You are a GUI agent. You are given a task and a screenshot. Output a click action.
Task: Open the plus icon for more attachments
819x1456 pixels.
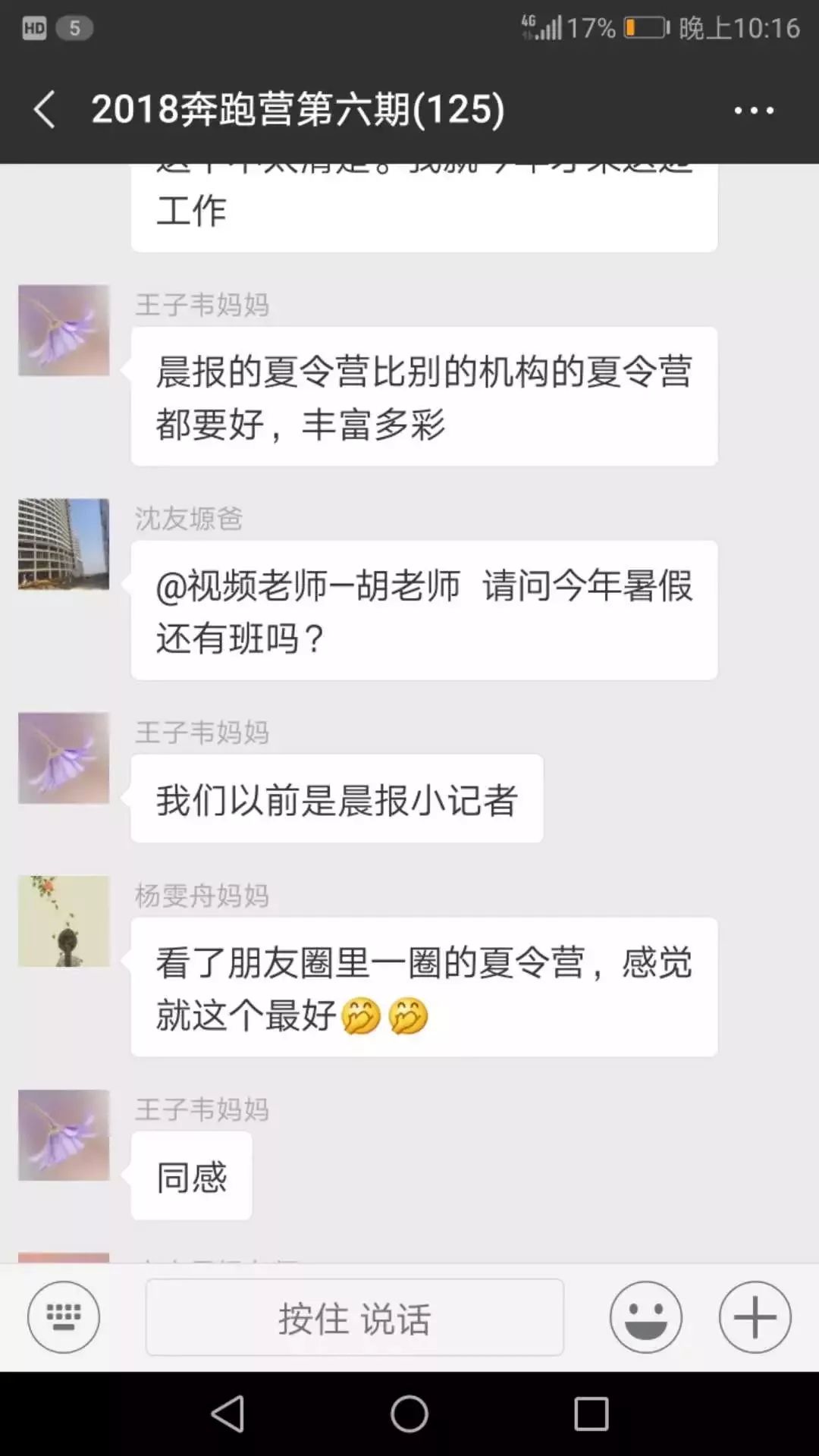(x=752, y=1318)
